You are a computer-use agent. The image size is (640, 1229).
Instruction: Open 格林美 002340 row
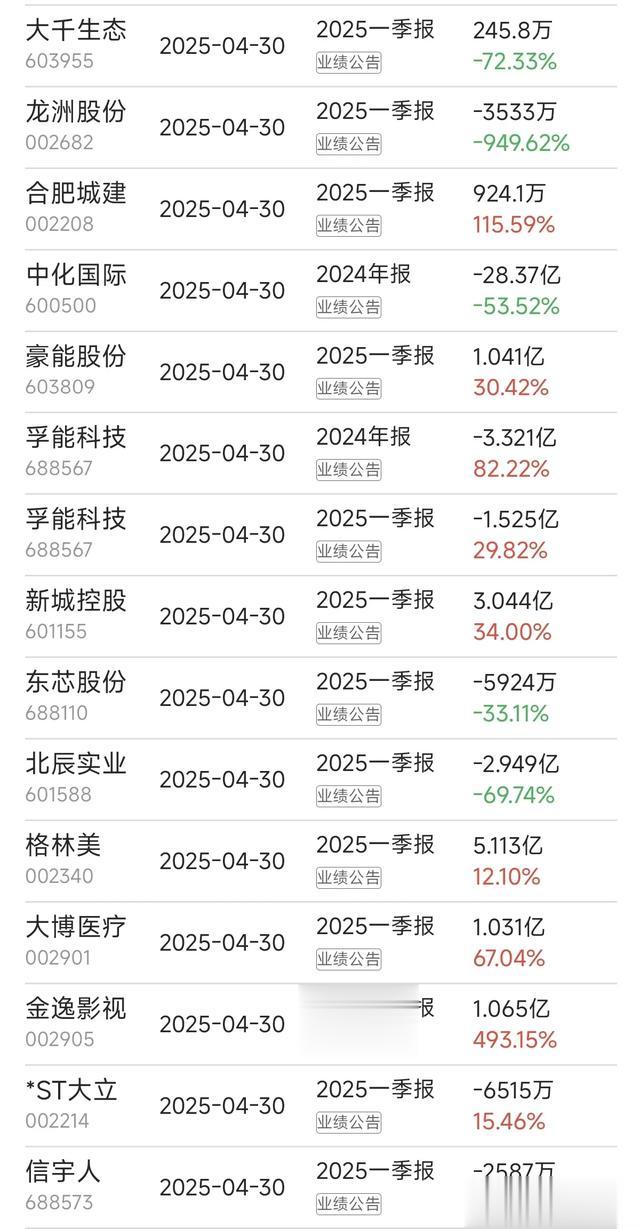coord(320,862)
